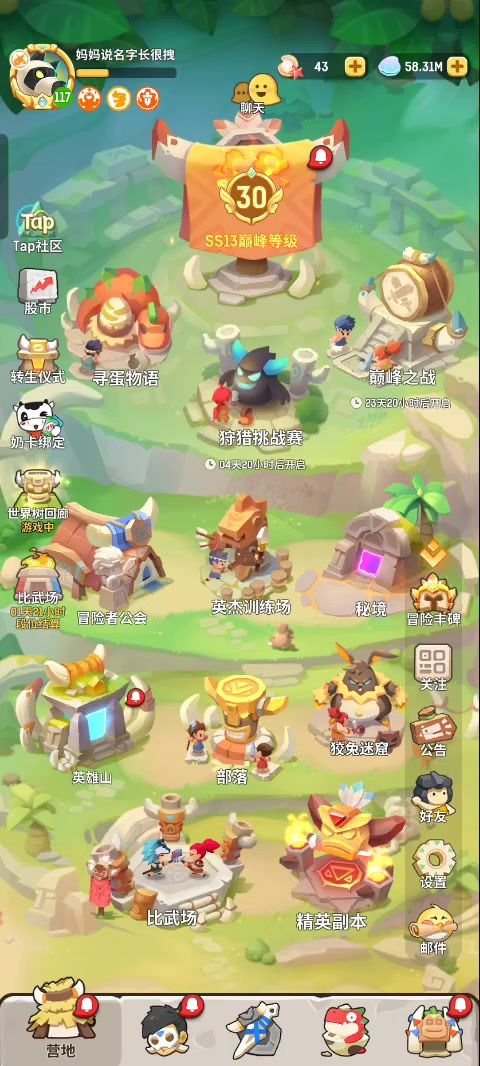Open the player avatar profile

(41, 76)
